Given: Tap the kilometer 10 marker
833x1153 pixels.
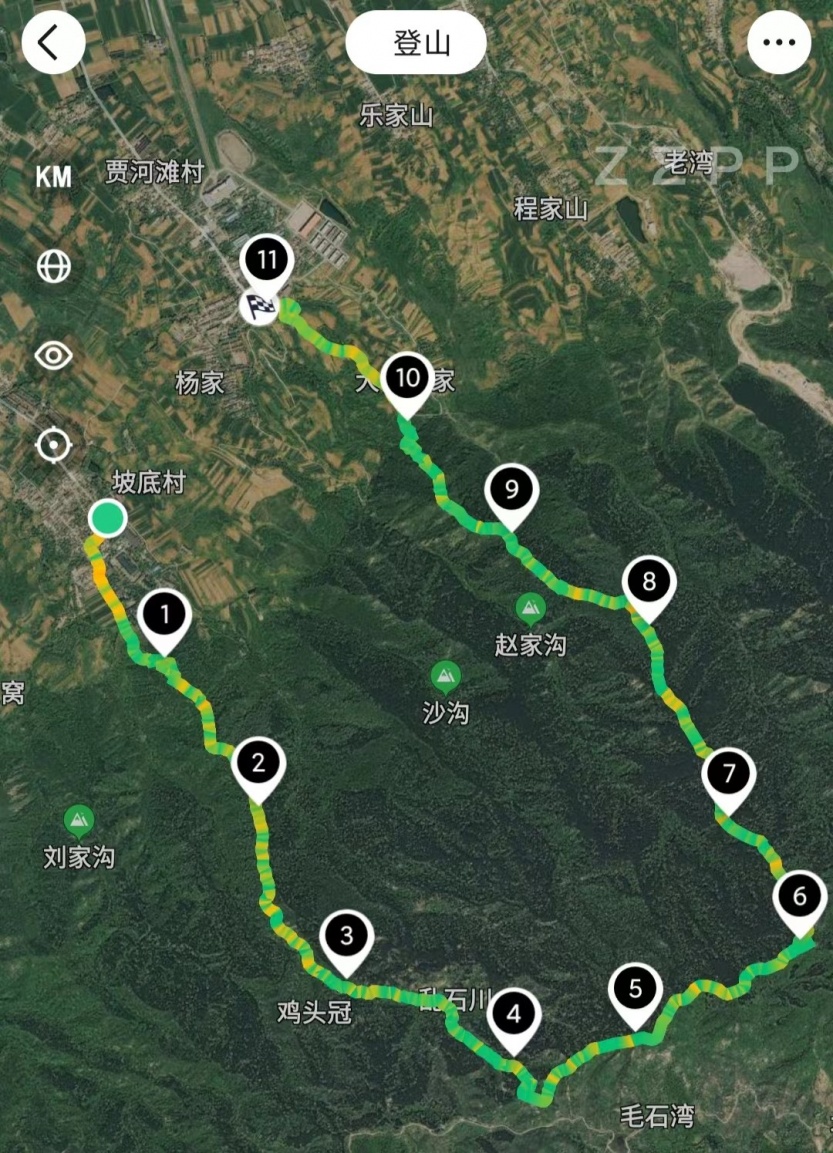Looking at the screenshot, I should click(407, 378).
